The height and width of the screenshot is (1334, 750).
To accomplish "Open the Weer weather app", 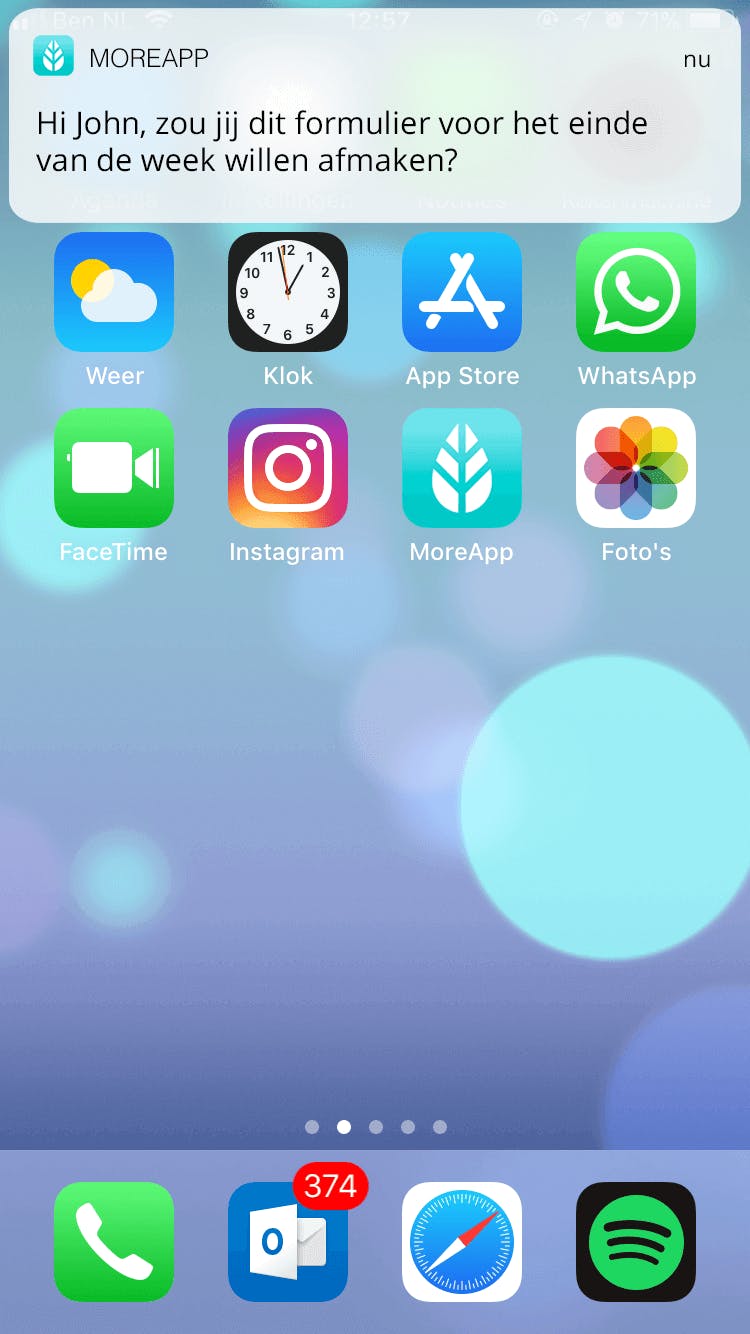I will click(114, 292).
